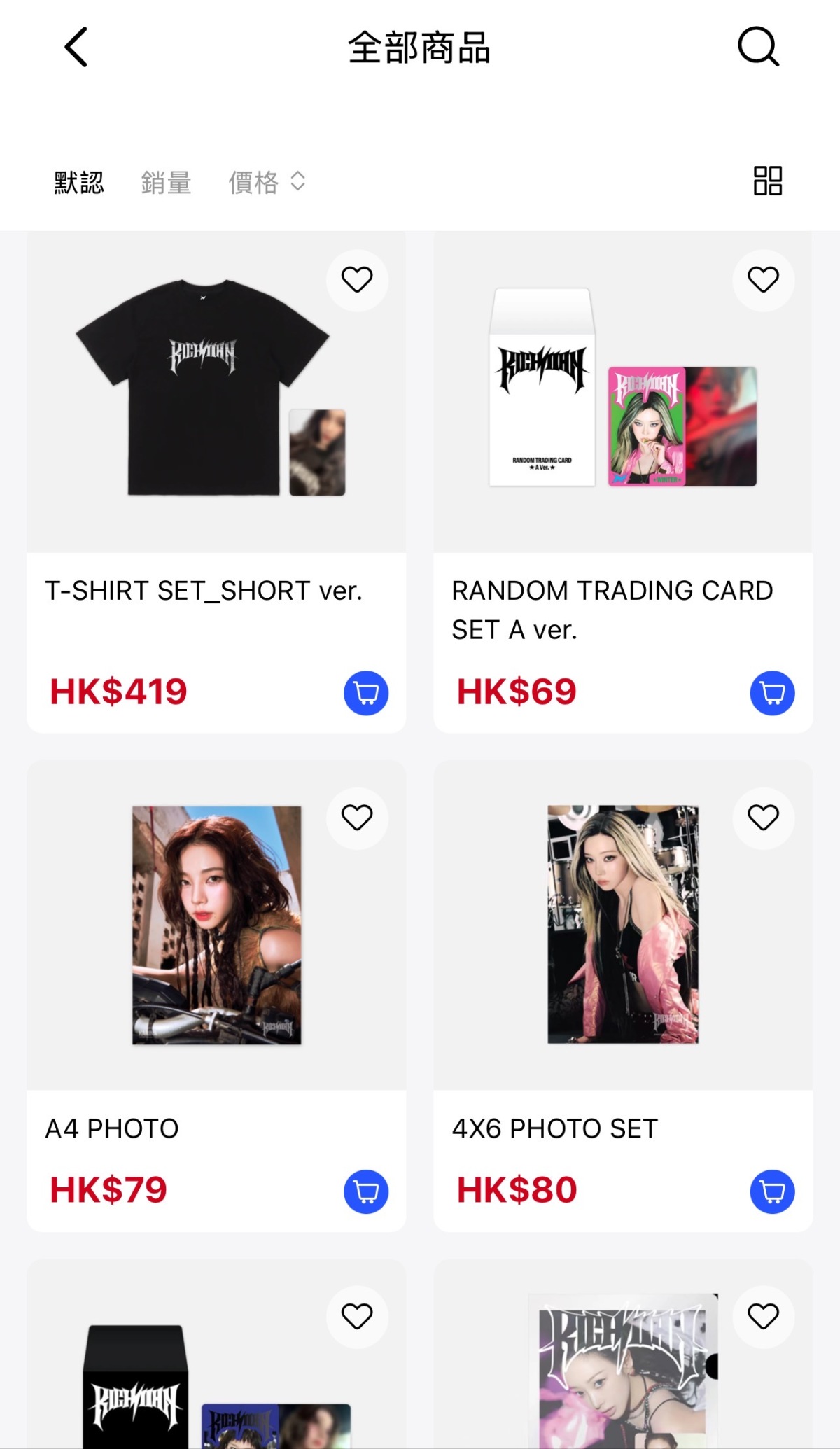The height and width of the screenshot is (1449, 840).
Task: Add A4 PHOTO to cart
Action: pyautogui.click(x=366, y=1191)
